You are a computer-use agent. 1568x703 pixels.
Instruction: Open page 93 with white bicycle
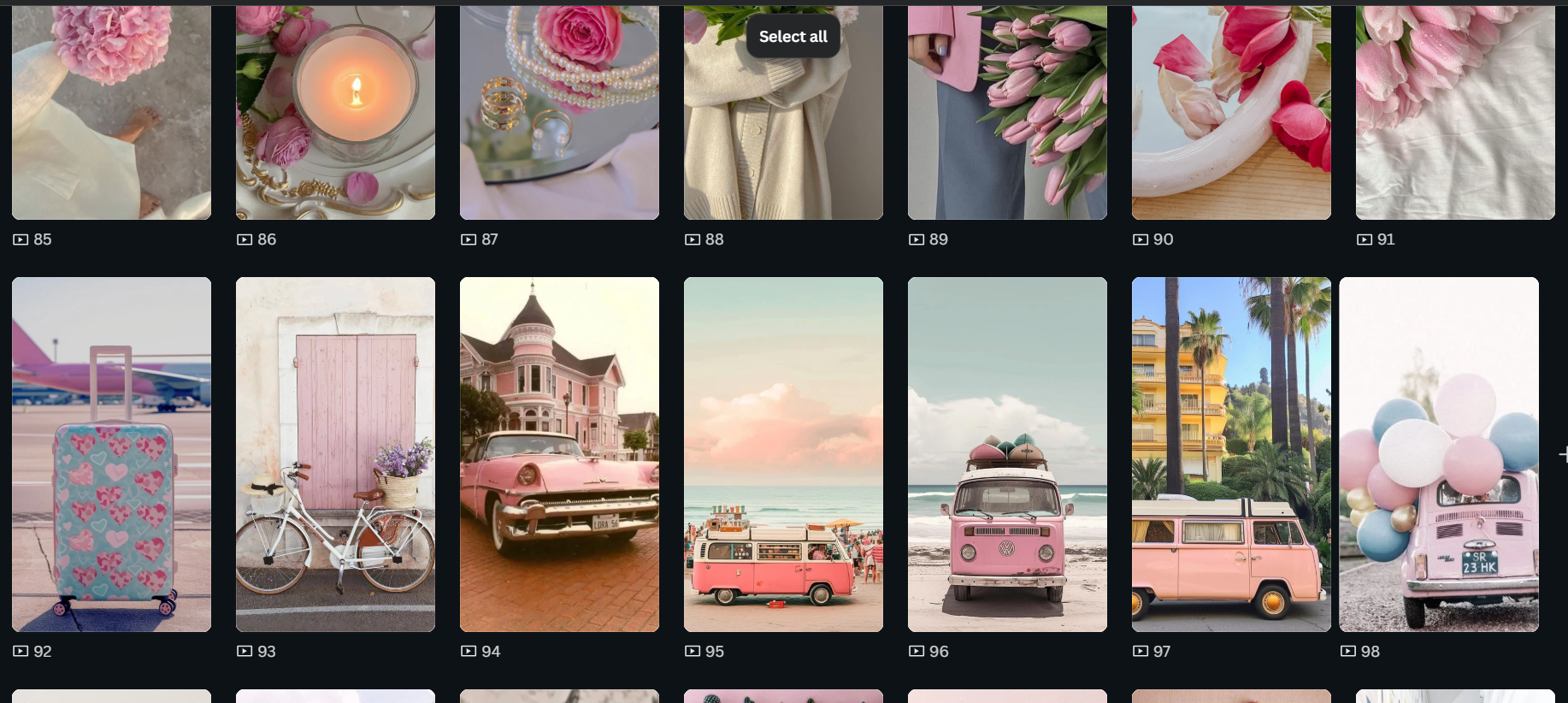point(335,454)
